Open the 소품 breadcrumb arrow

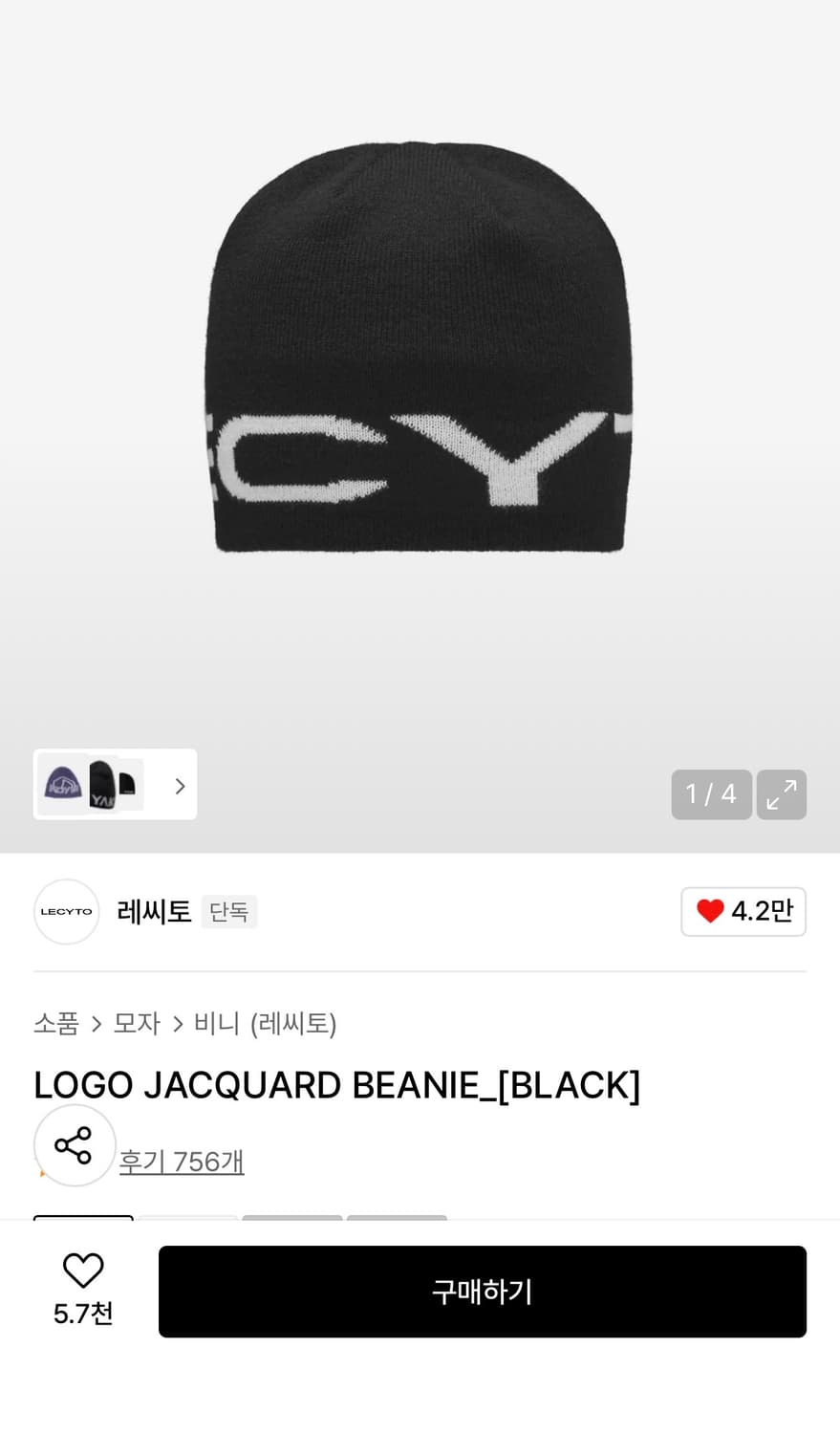(96, 1023)
